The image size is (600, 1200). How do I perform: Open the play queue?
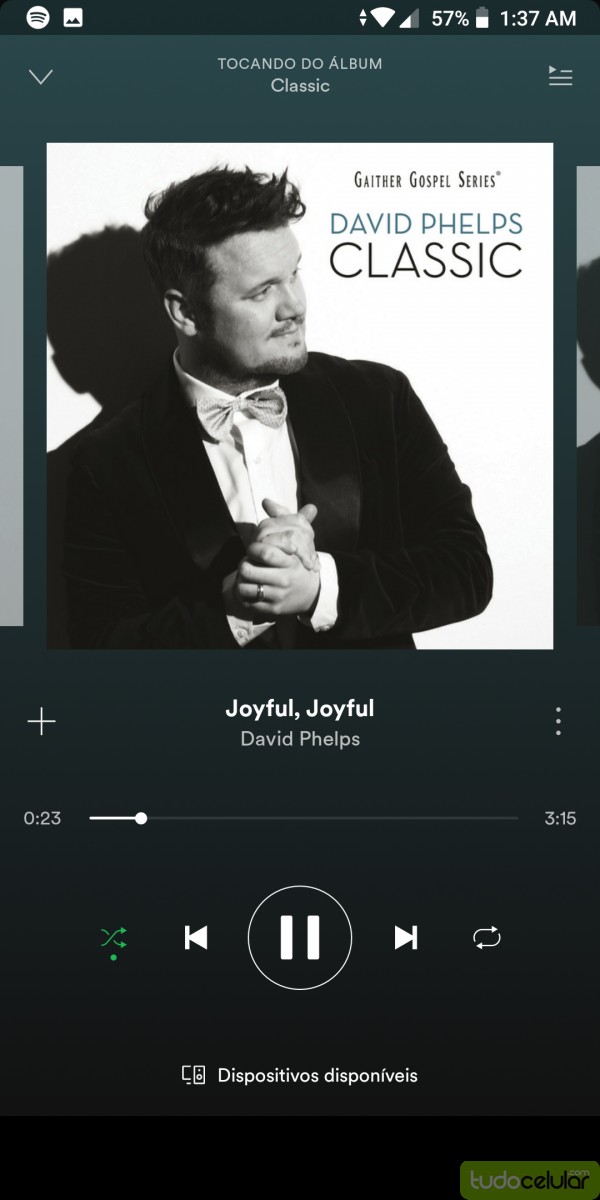[560, 76]
